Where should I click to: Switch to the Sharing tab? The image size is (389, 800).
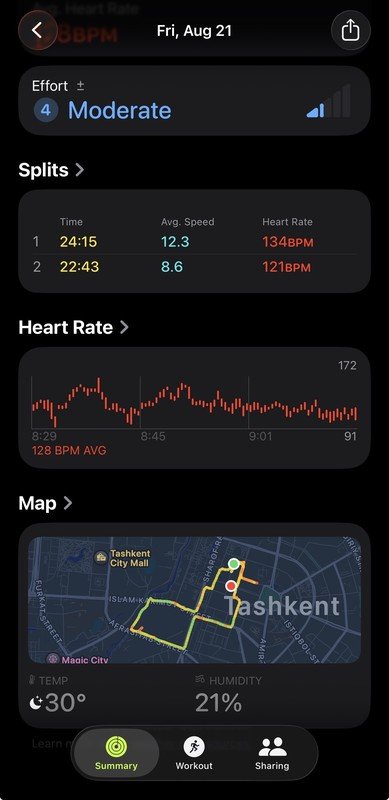272,753
